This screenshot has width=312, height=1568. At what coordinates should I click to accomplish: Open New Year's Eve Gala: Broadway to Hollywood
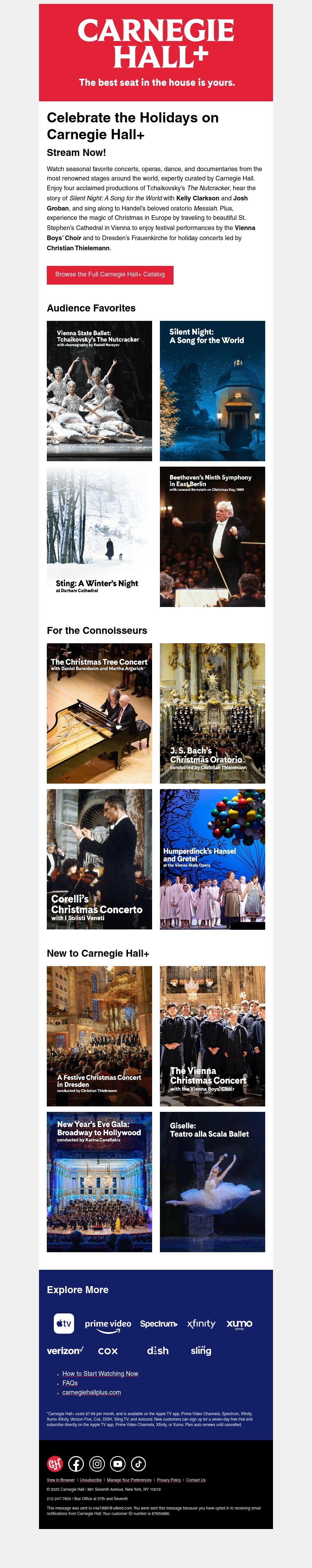[99, 1182]
